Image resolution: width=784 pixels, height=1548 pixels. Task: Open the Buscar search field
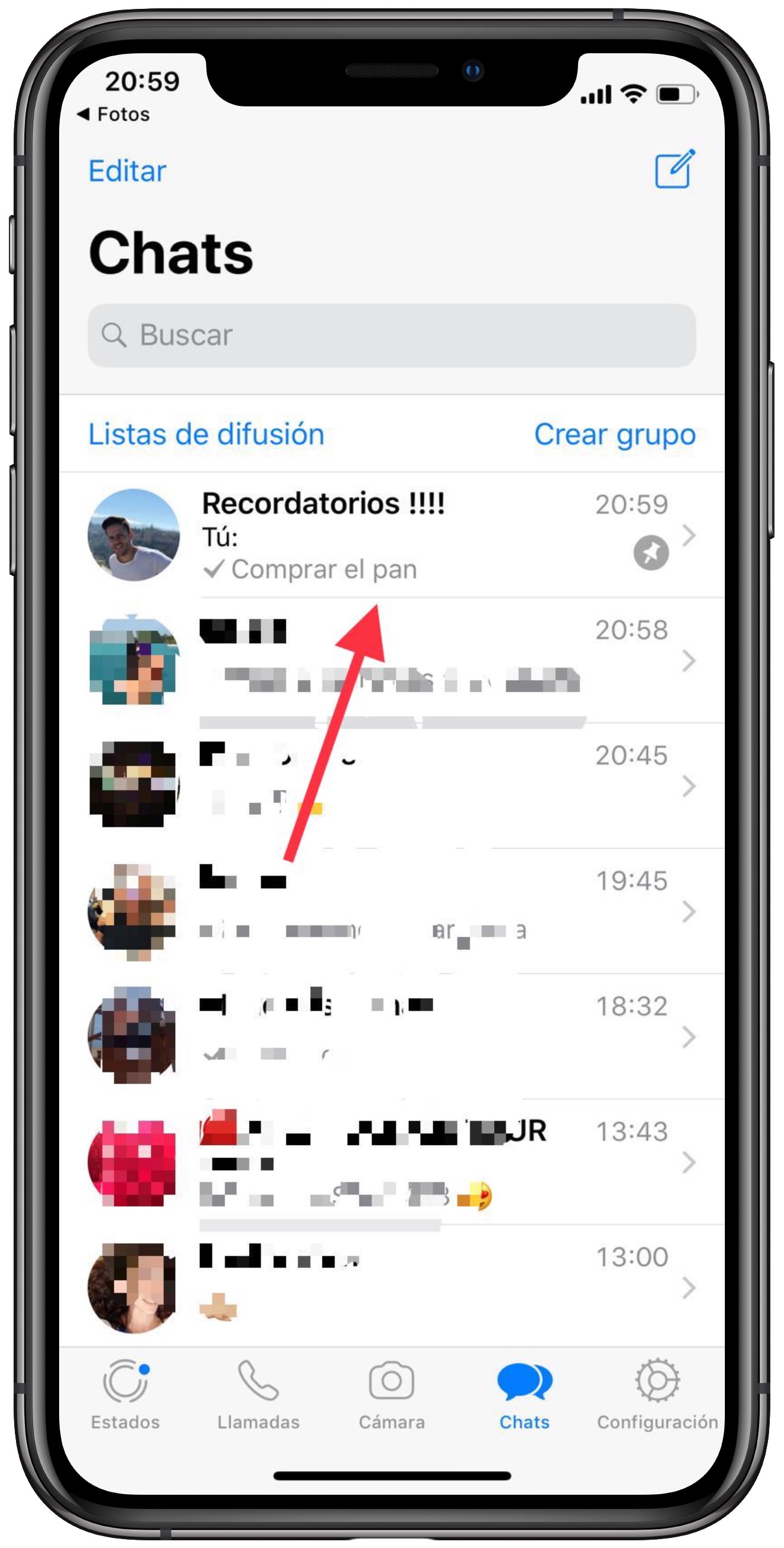[x=391, y=336]
